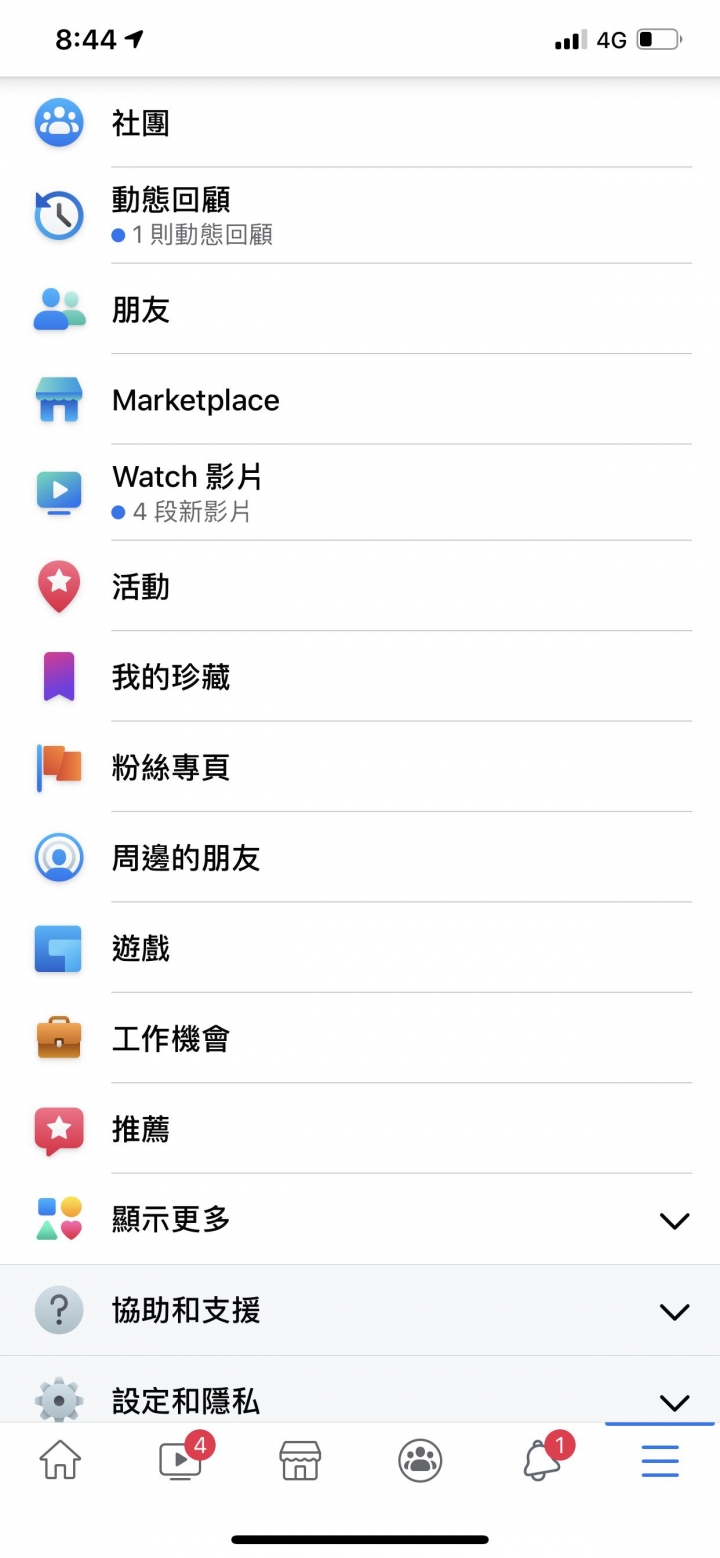
Task: Open the 社團 groups row
Action: click(x=360, y=123)
